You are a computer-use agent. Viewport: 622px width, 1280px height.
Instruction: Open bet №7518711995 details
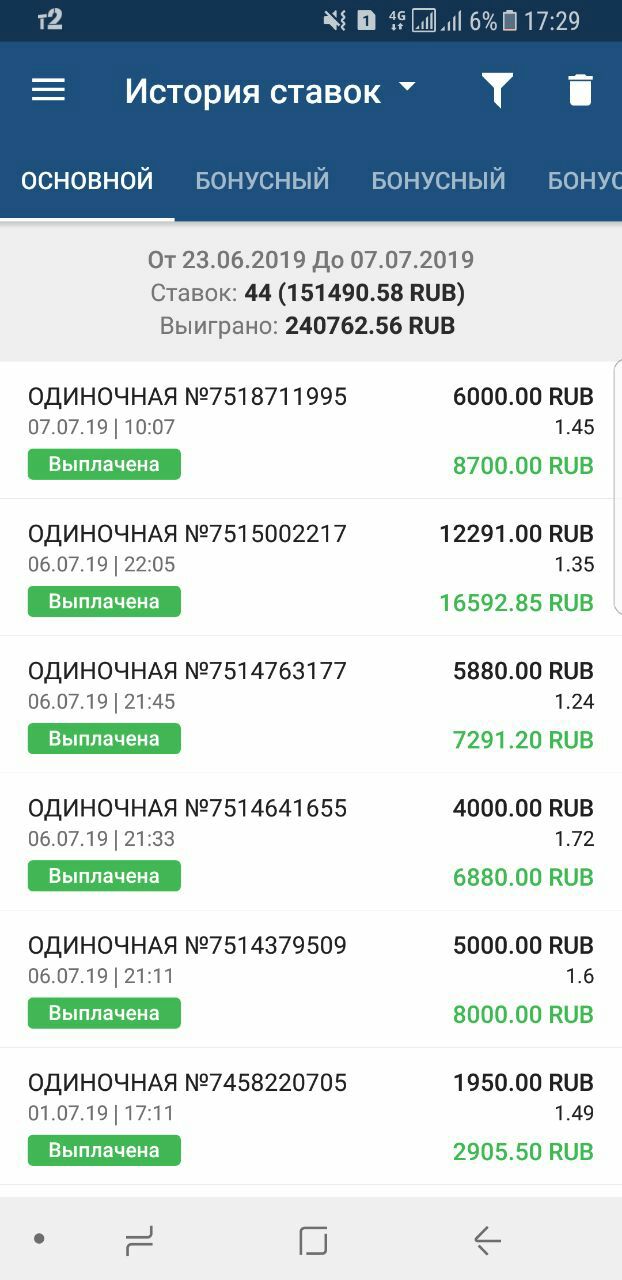click(x=311, y=430)
